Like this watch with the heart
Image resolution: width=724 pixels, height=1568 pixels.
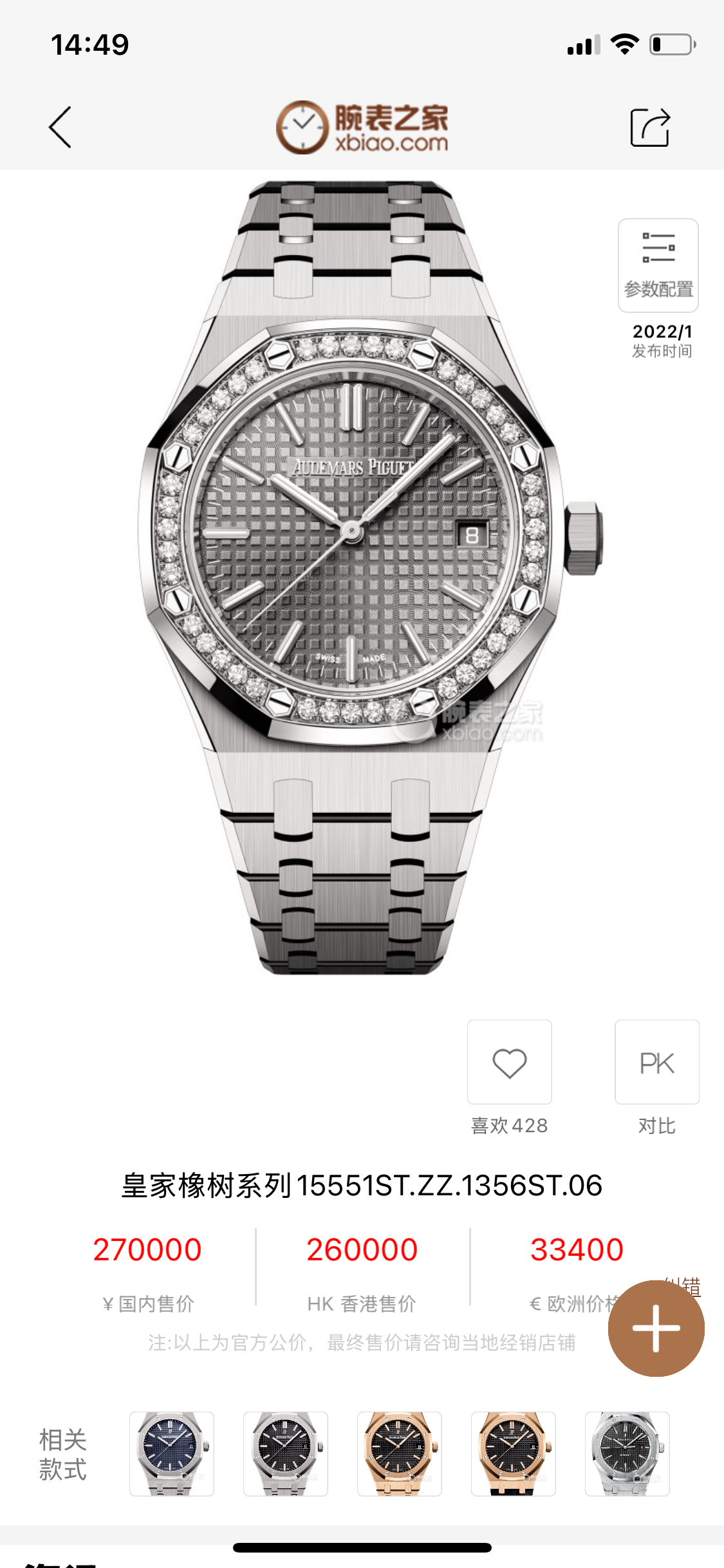[x=509, y=1062]
